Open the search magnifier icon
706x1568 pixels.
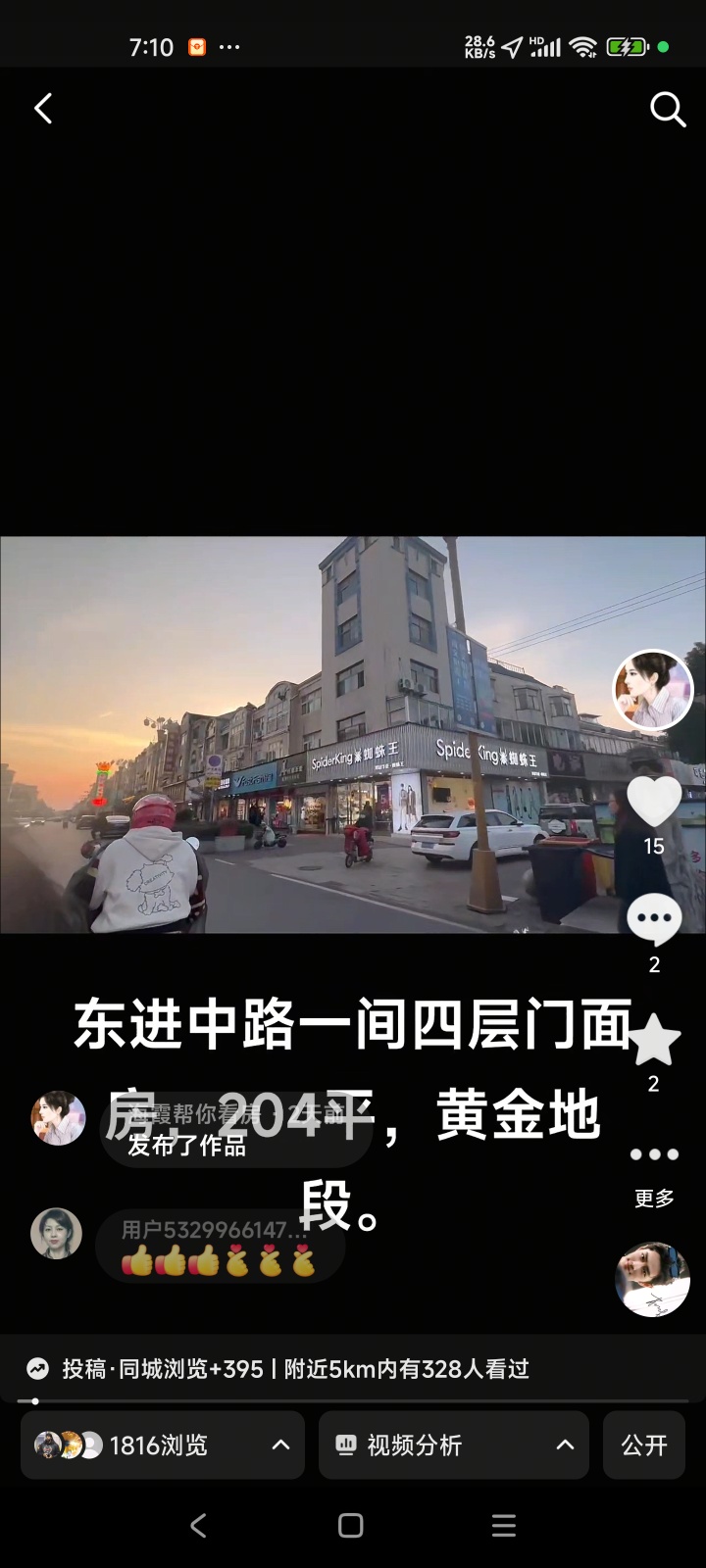point(668,110)
